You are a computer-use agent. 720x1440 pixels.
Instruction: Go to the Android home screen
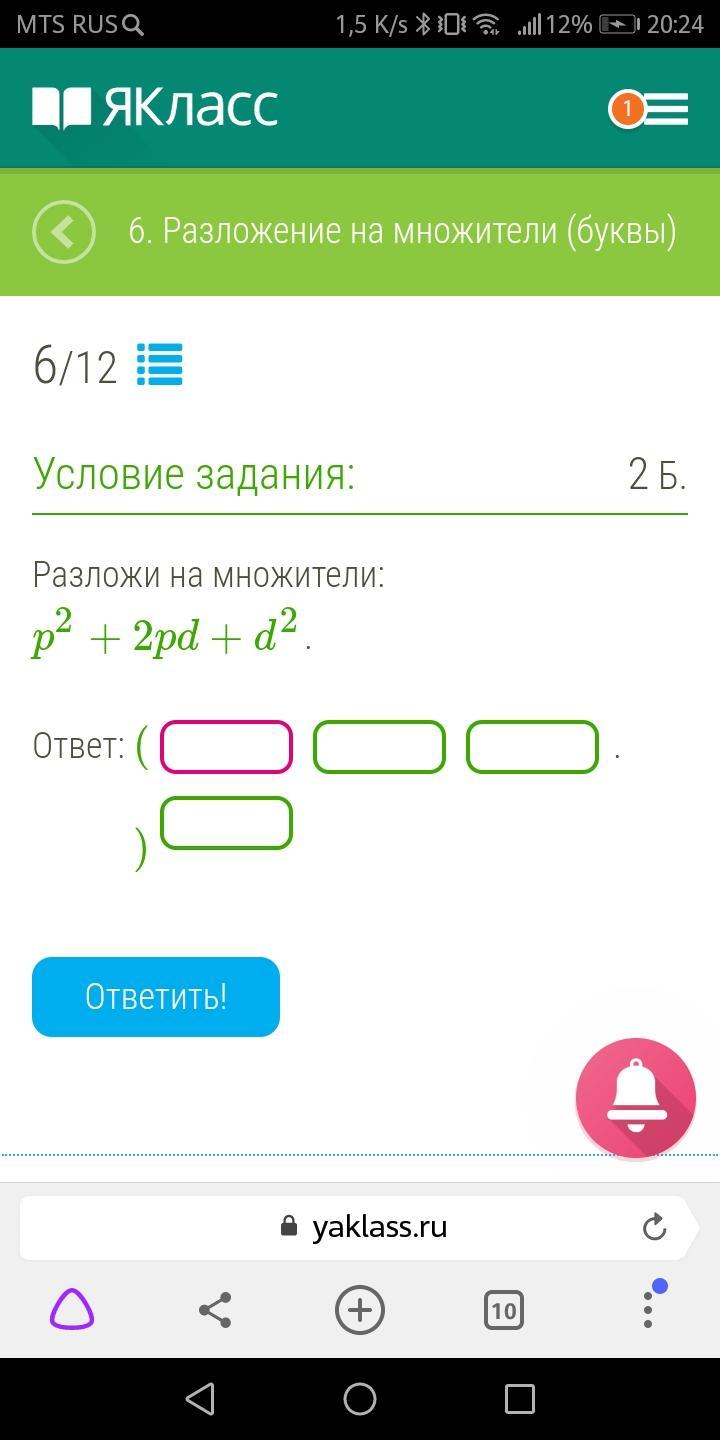coord(360,1398)
